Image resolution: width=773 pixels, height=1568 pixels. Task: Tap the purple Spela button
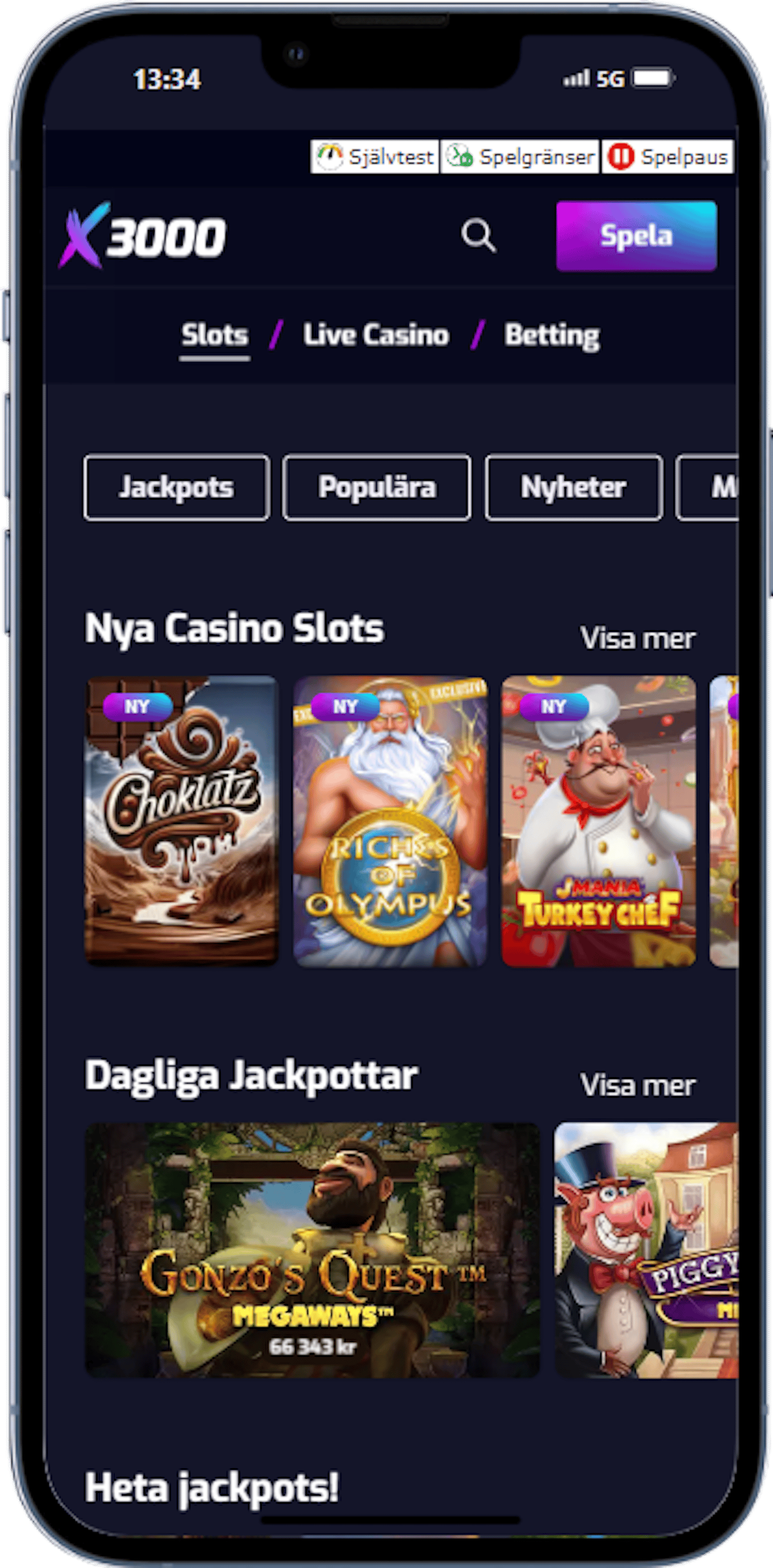click(x=636, y=236)
